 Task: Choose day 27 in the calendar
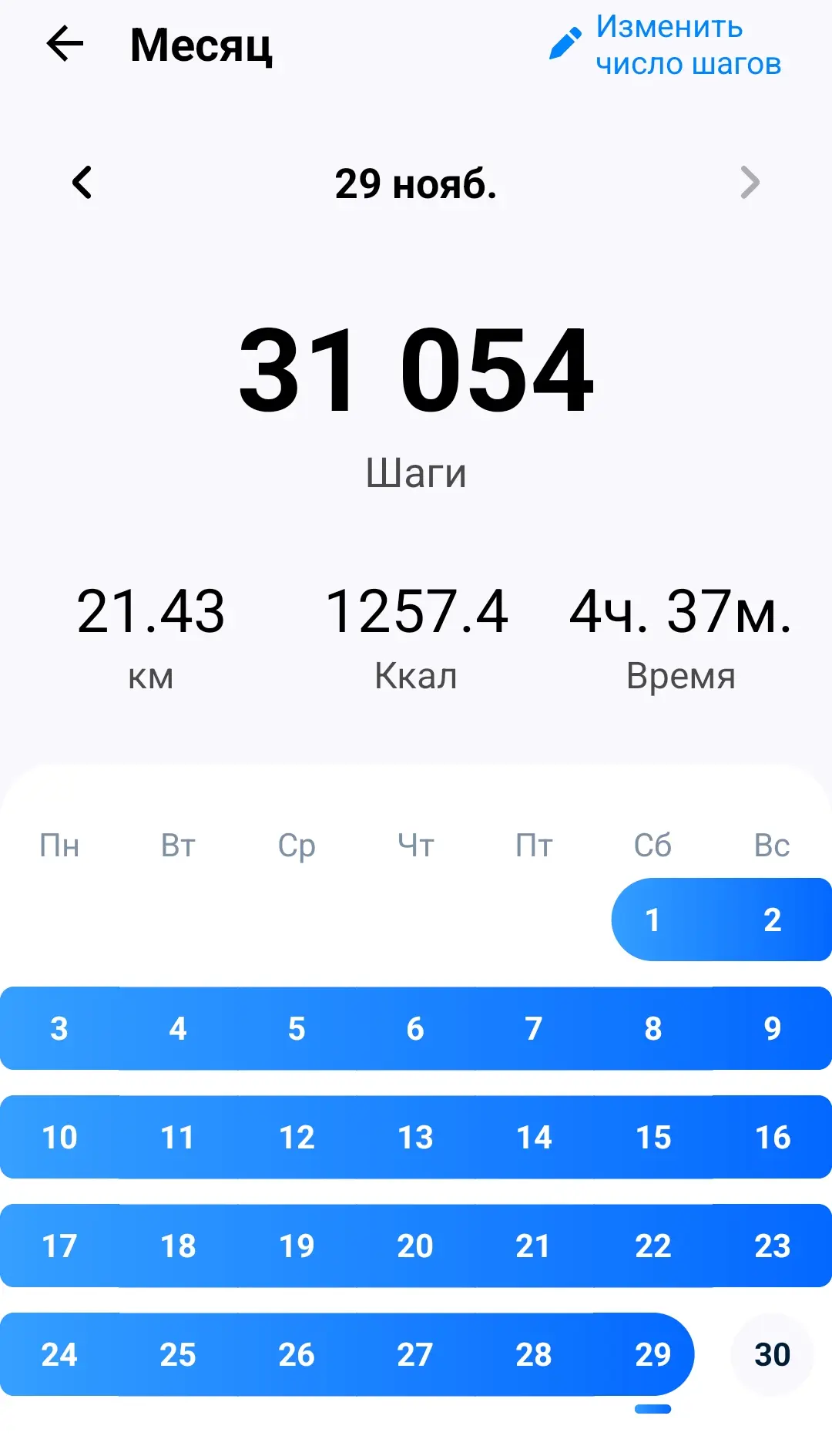click(415, 1354)
